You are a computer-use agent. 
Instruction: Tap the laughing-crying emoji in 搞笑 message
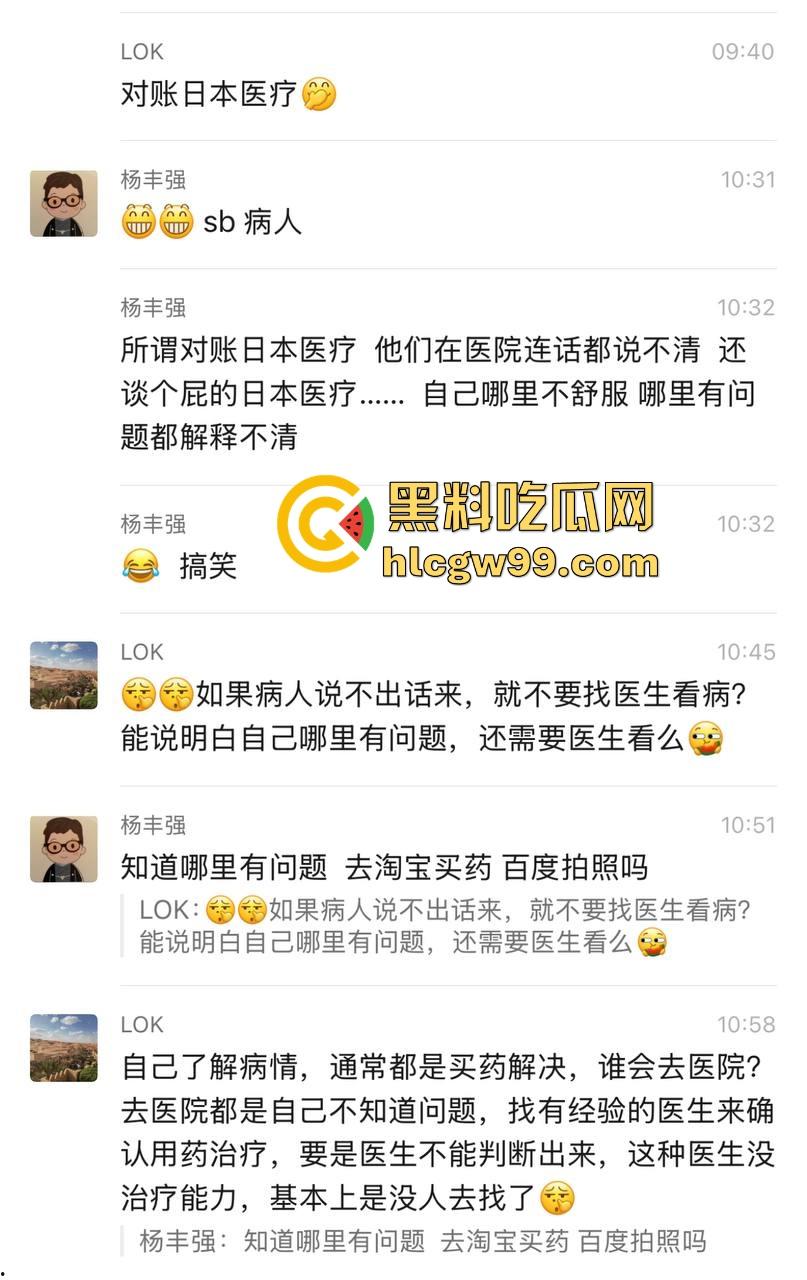[140, 566]
